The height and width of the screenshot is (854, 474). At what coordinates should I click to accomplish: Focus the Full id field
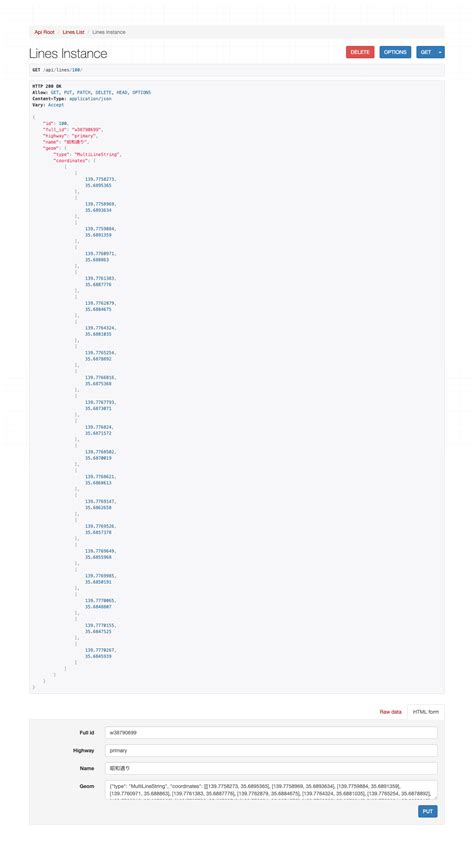pyautogui.click(x=271, y=733)
